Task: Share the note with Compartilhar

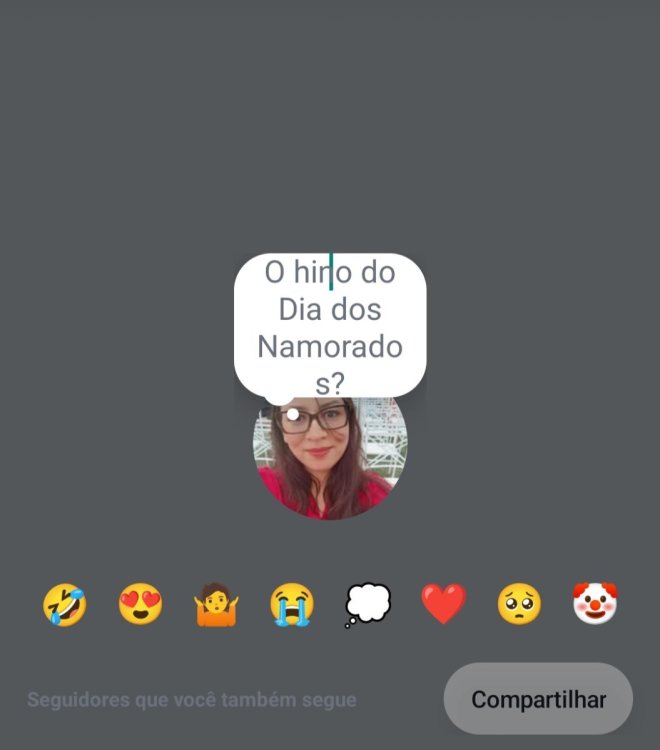Action: (538, 699)
